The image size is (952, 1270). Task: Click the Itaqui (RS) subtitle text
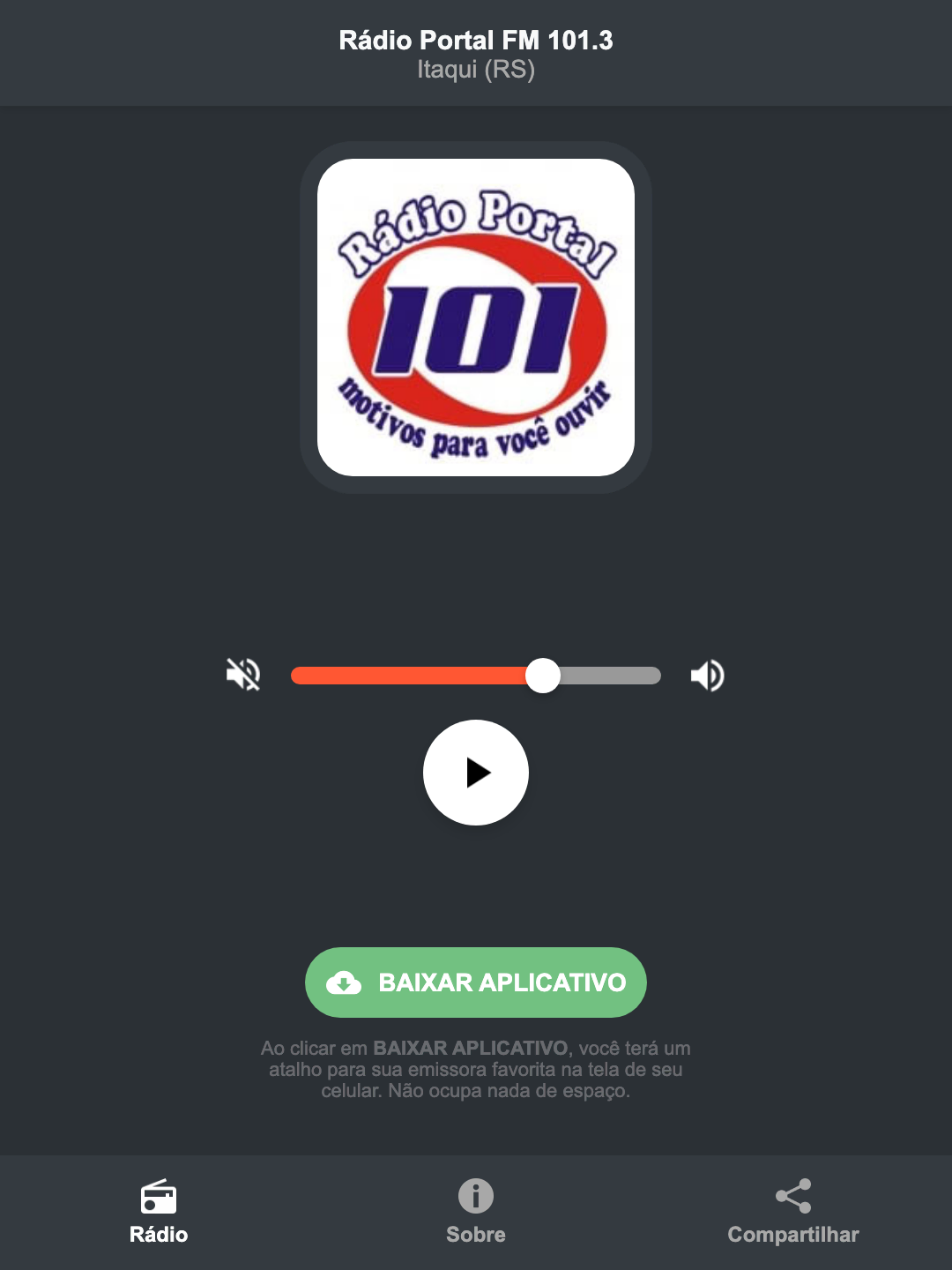click(475, 70)
